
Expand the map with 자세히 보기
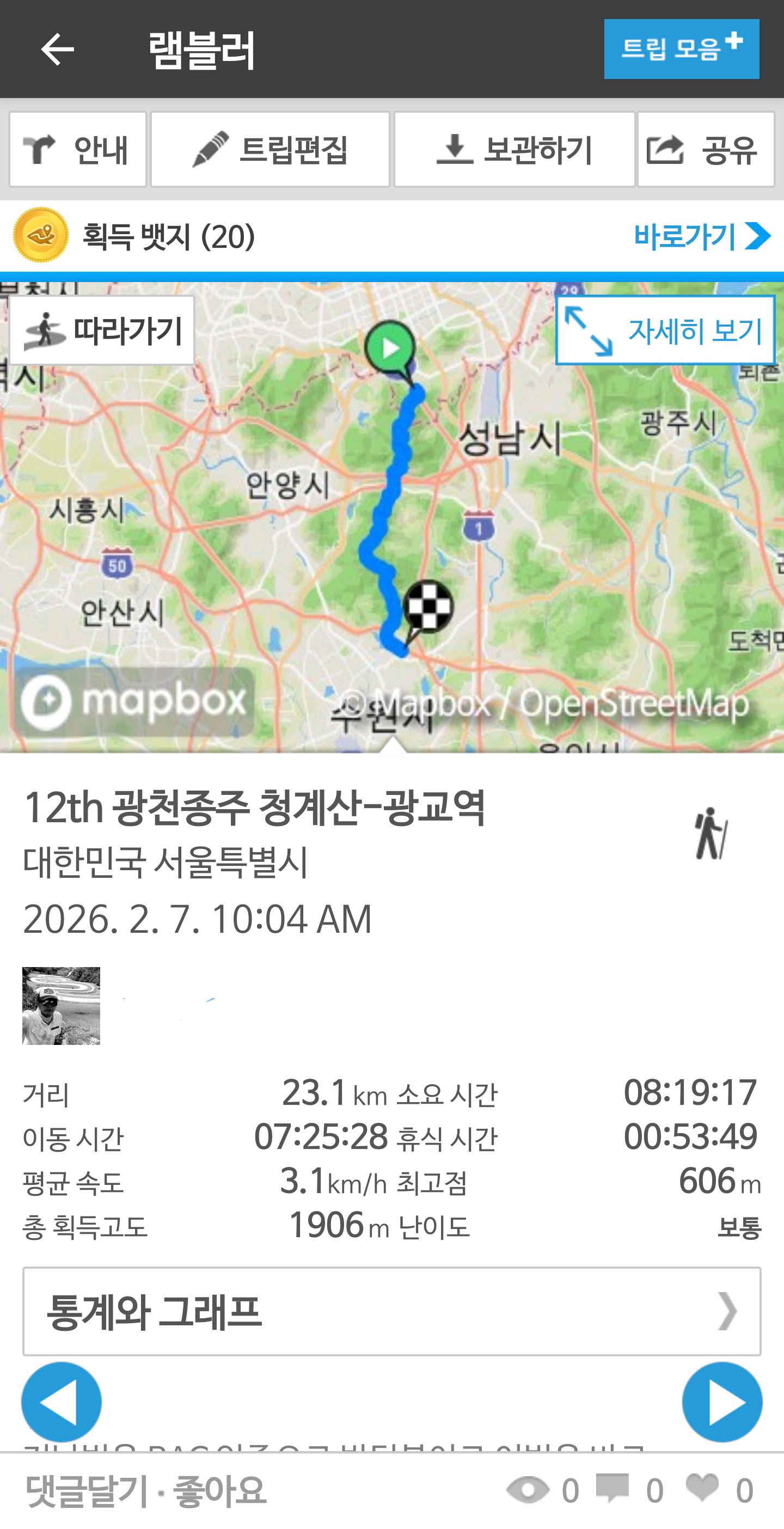point(665,330)
